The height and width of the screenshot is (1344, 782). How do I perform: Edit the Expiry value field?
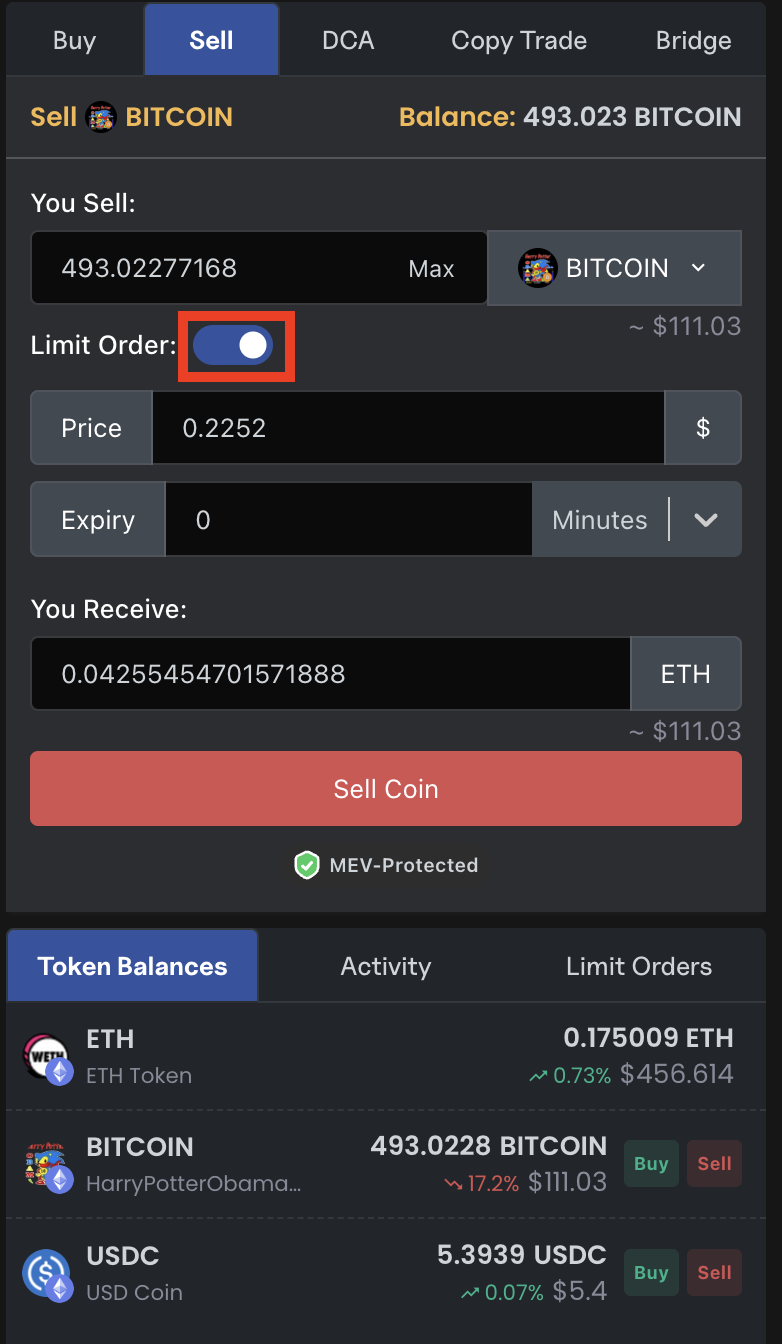(347, 520)
